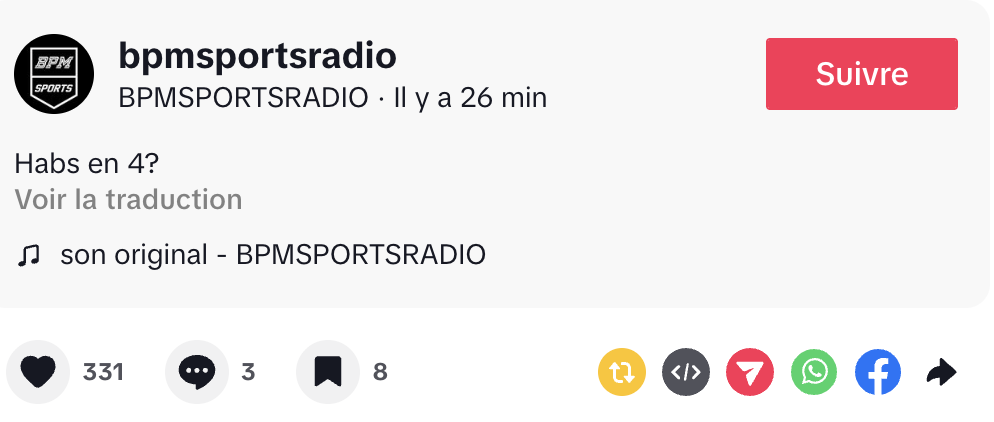Share the video to Facebook
Viewport: 994px width, 422px height.
coord(878,373)
